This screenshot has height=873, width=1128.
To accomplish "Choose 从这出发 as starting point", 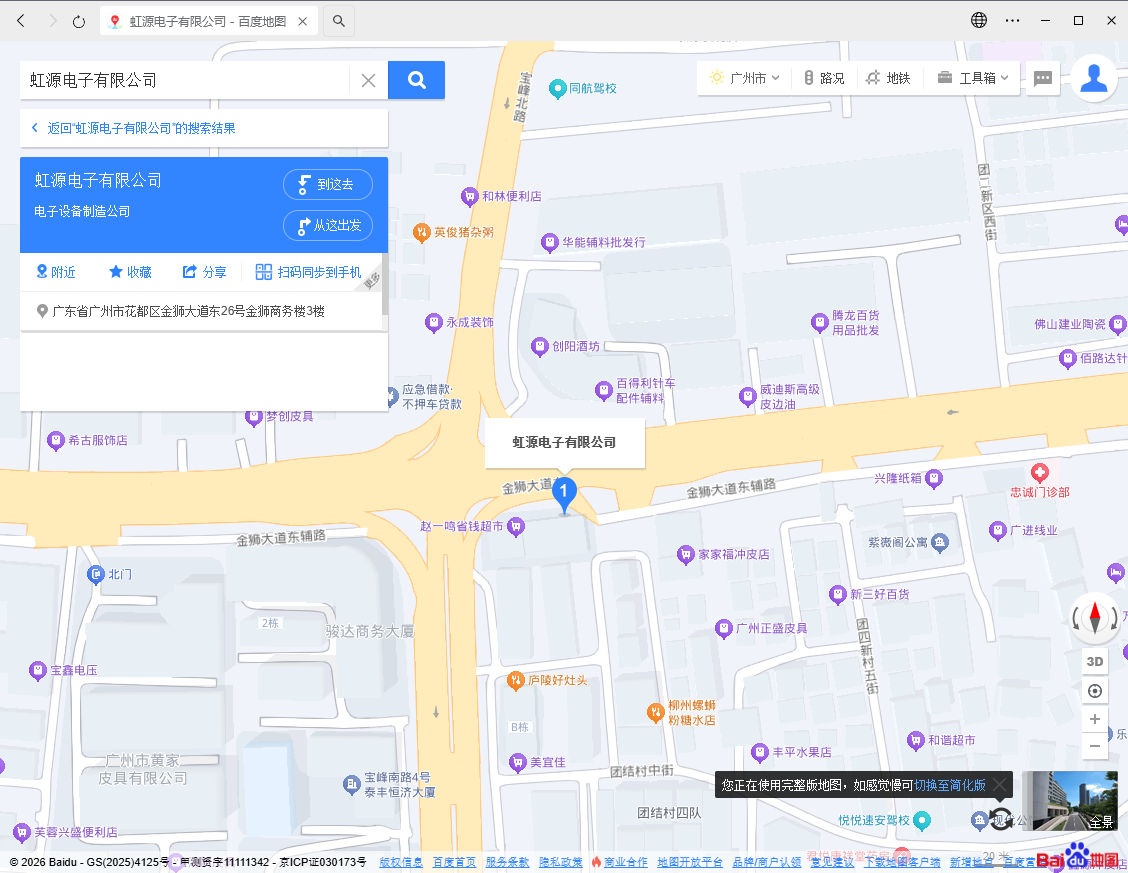I will (328, 225).
